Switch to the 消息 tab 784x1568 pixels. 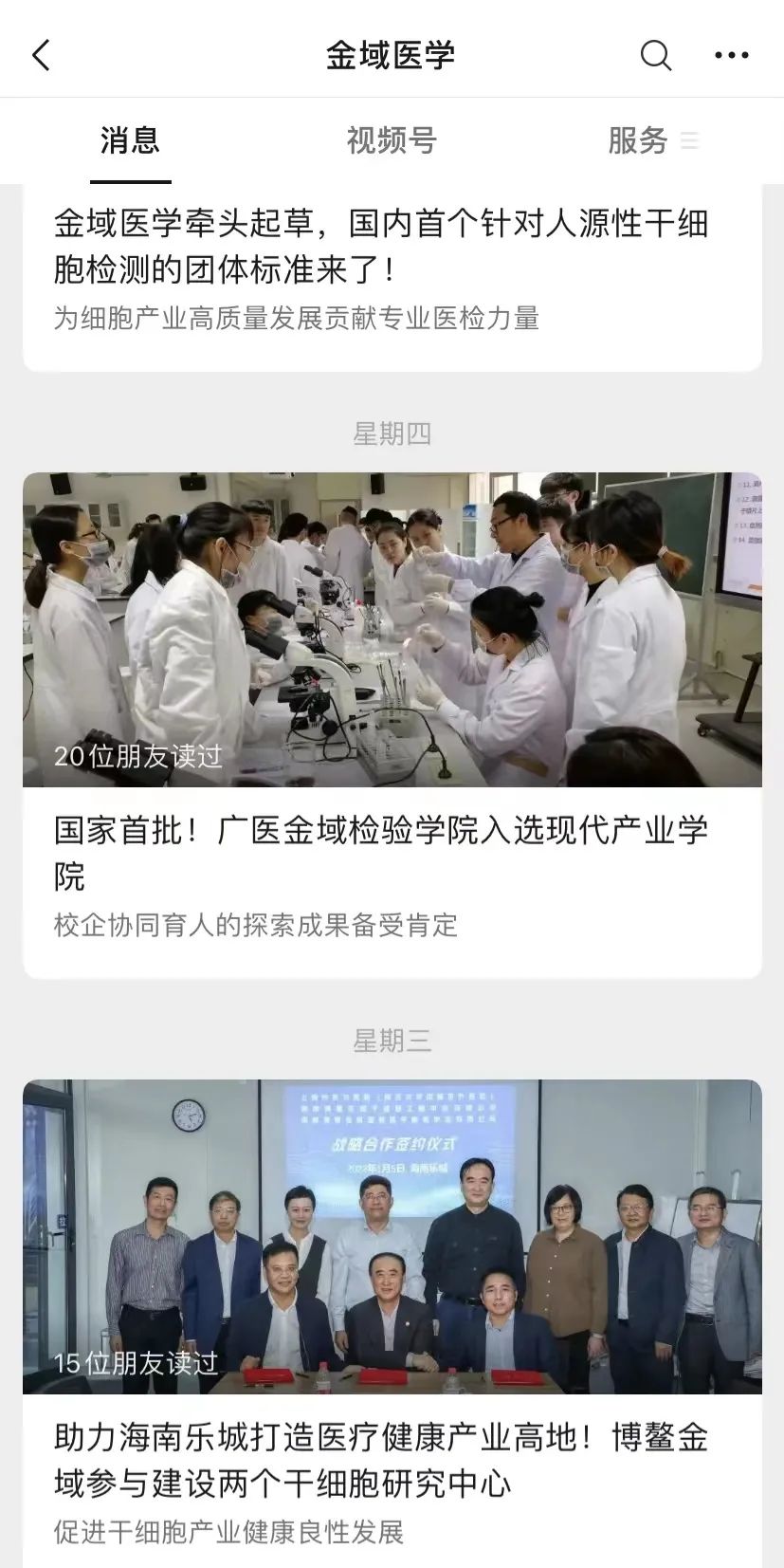coord(130,140)
